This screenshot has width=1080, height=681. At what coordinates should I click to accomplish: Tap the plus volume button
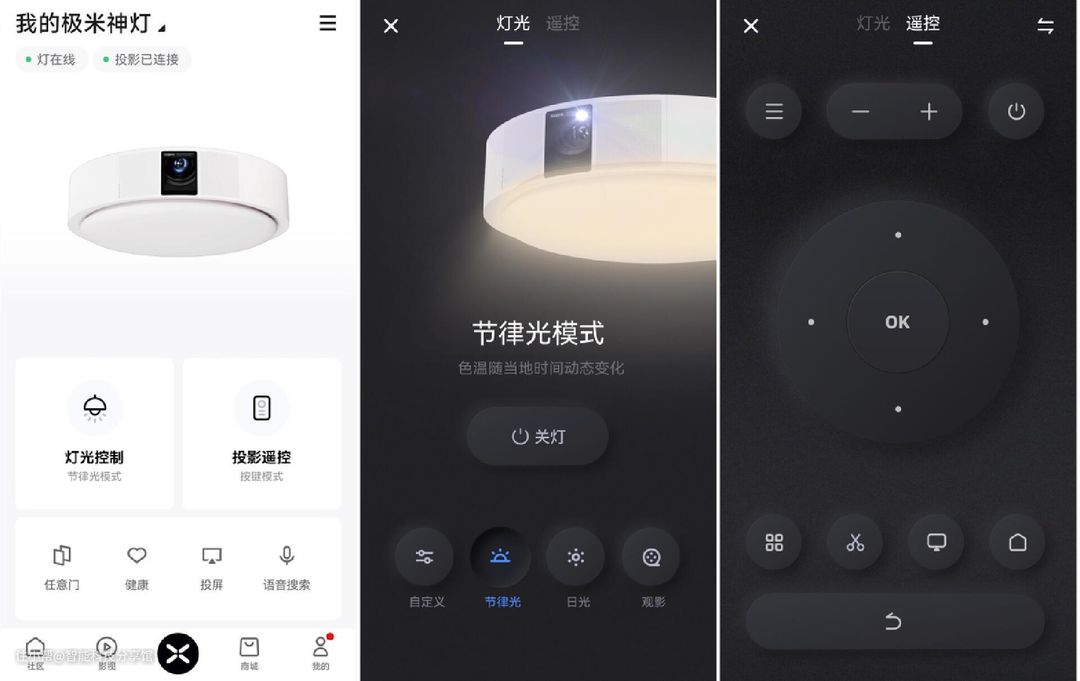pyautogui.click(x=929, y=112)
